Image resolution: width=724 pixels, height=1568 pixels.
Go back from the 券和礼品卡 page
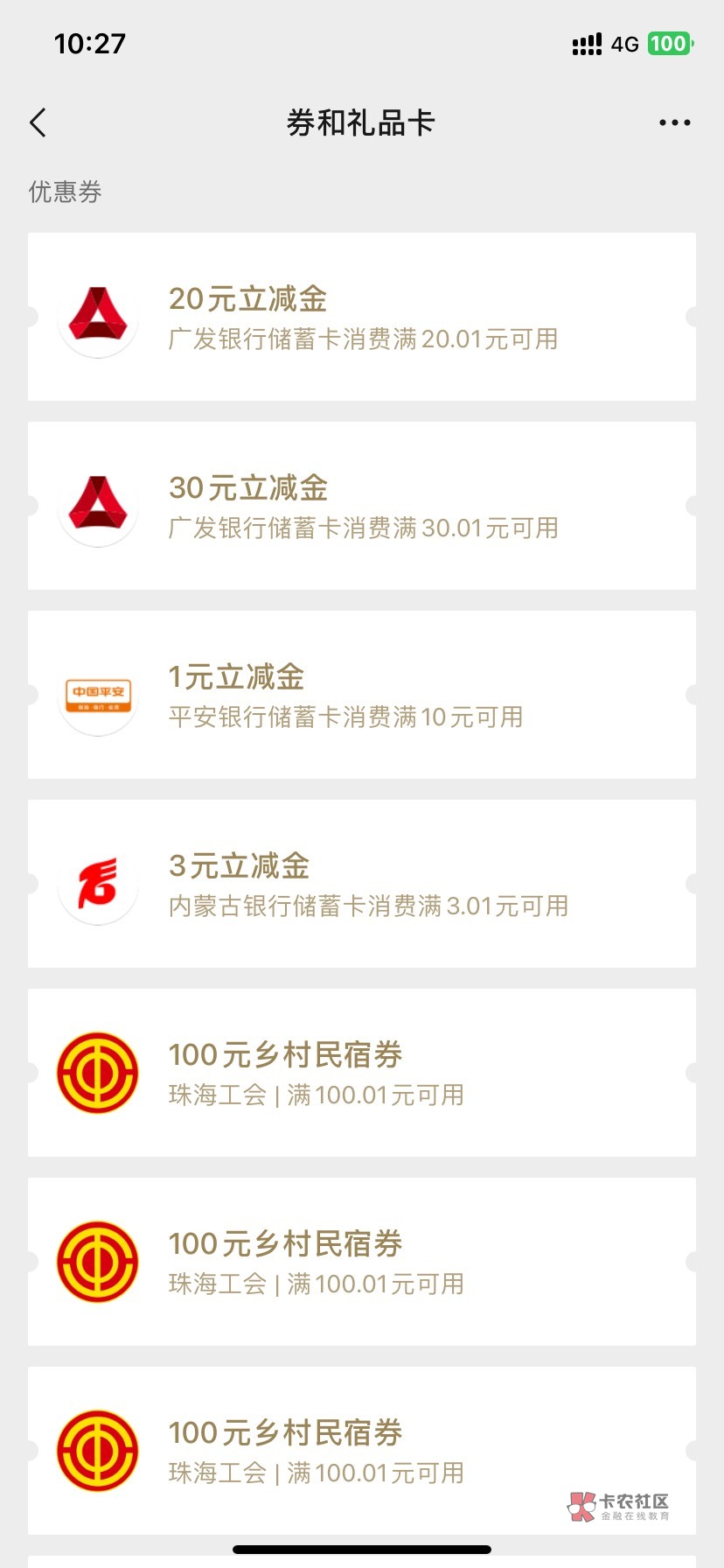tap(38, 123)
